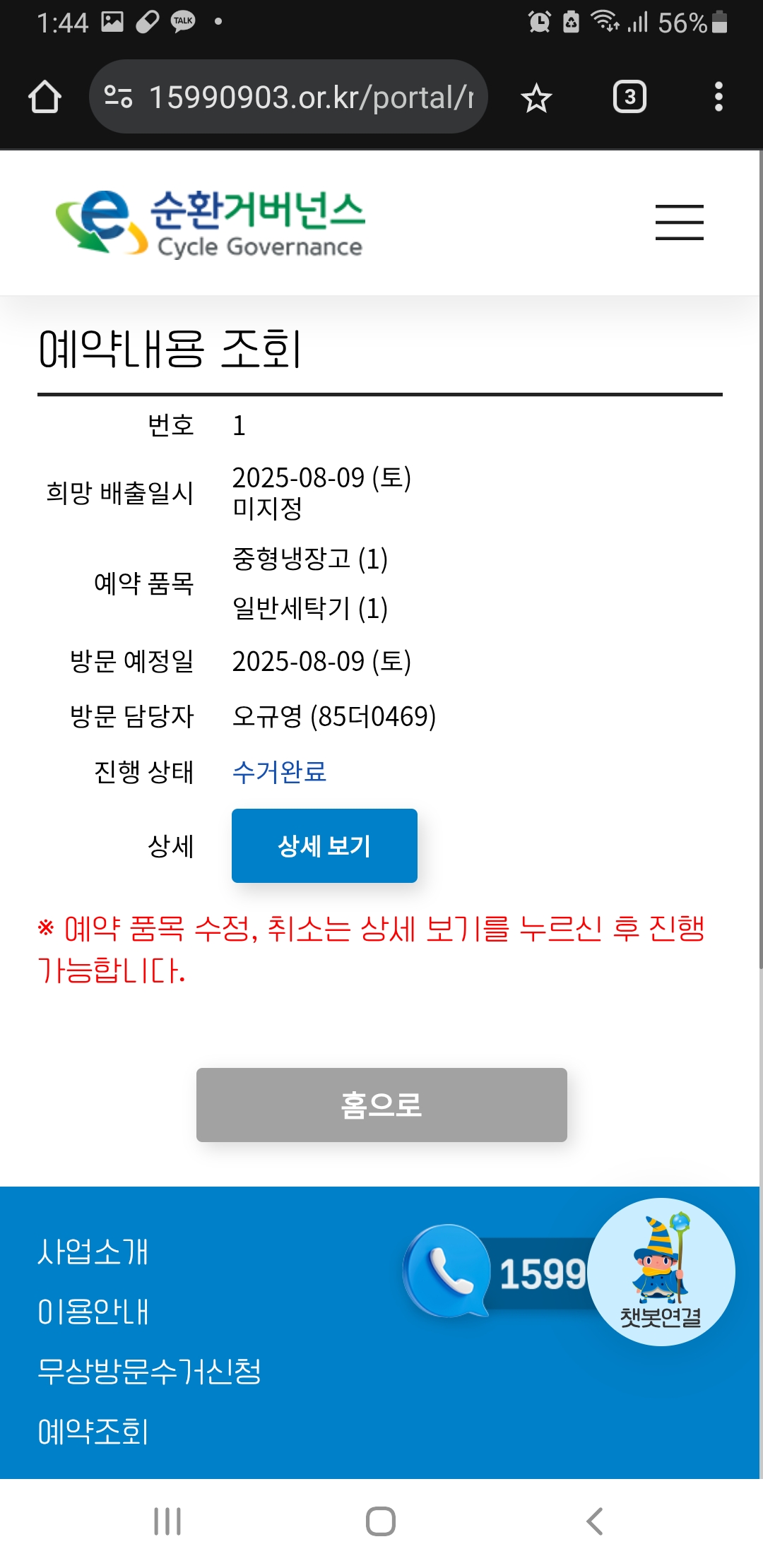Screen dimensions: 763x1568
Task: Open the 사업소개 footer link
Action: tap(93, 1252)
